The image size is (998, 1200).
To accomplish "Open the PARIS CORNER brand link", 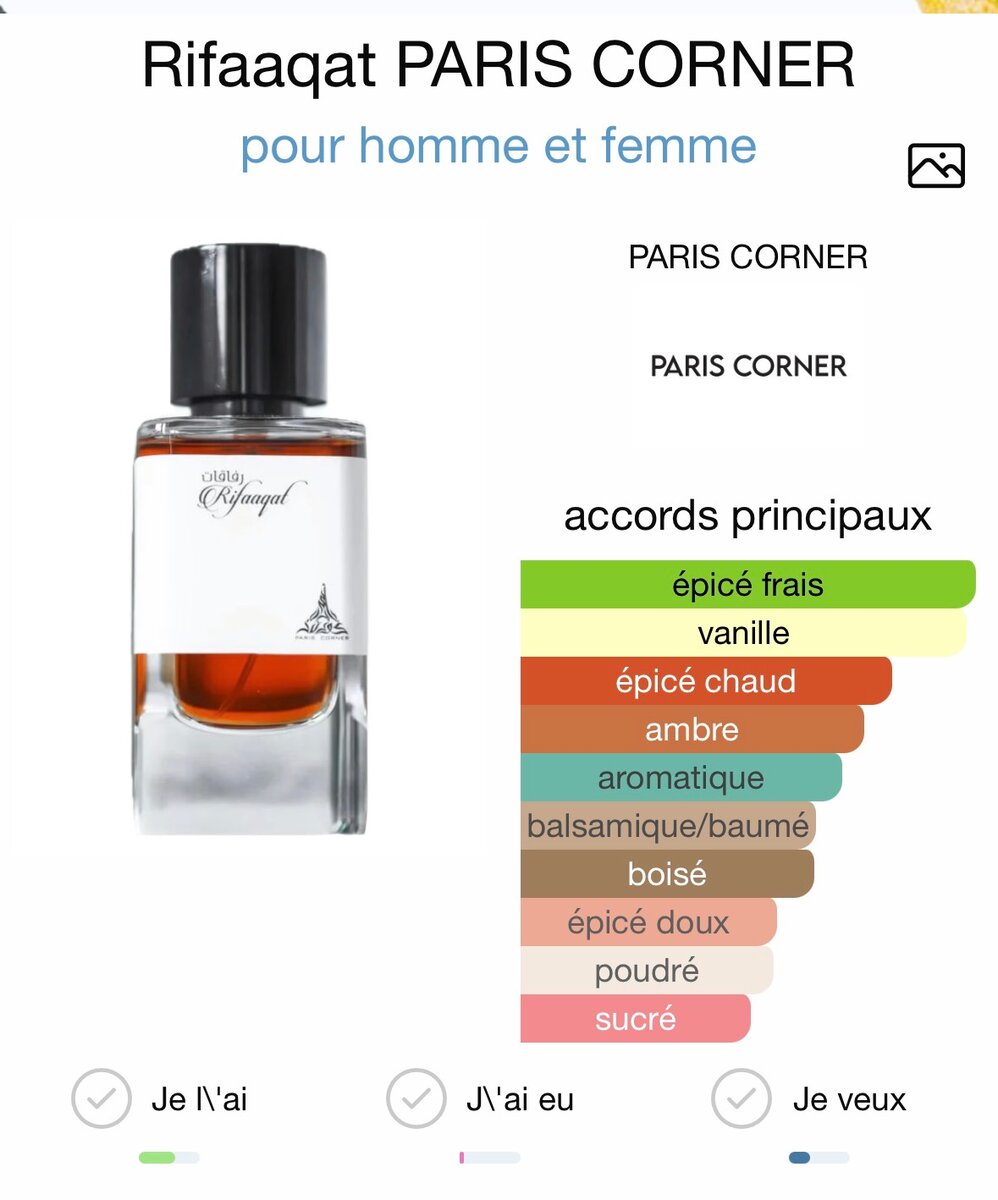I will (x=747, y=257).
